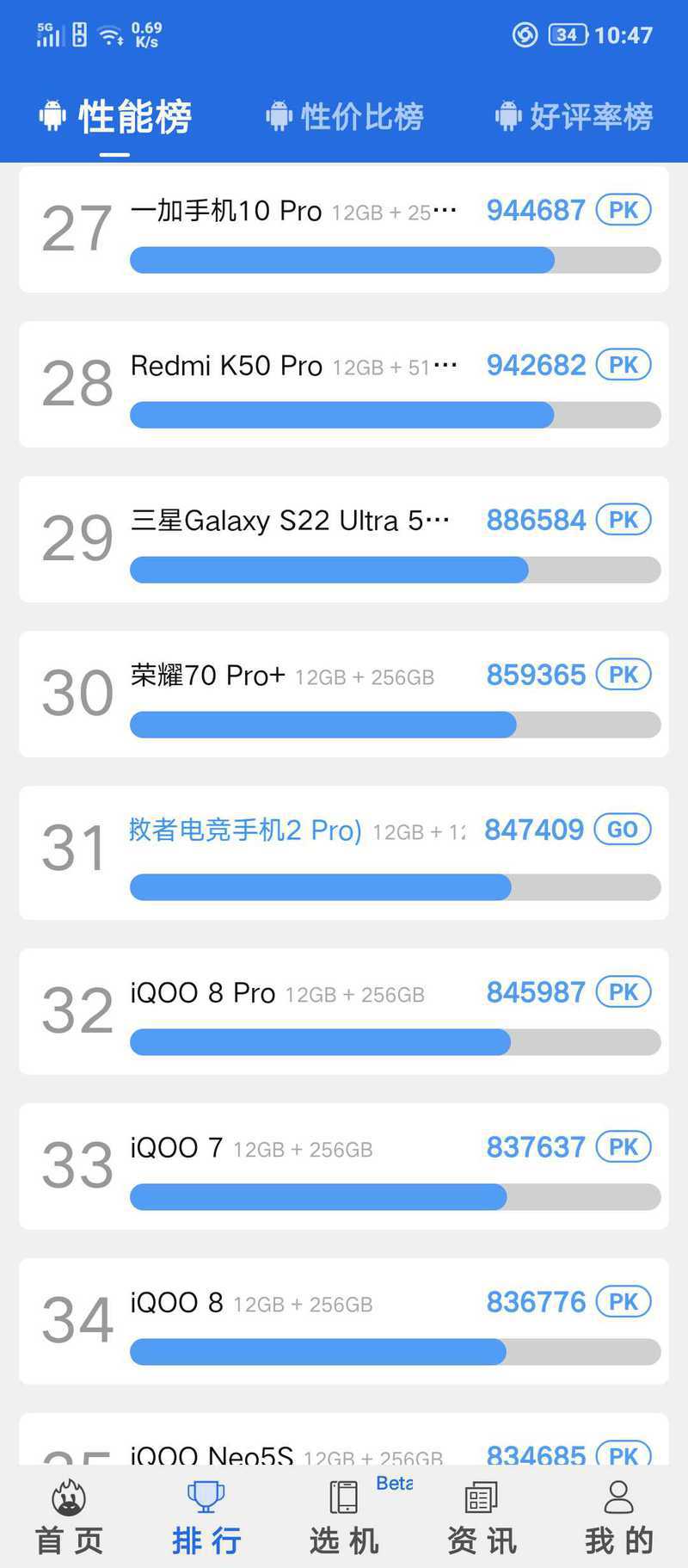This screenshot has width=688, height=1568.
Task: Tap GO button on rank 31 row
Action: 623,830
